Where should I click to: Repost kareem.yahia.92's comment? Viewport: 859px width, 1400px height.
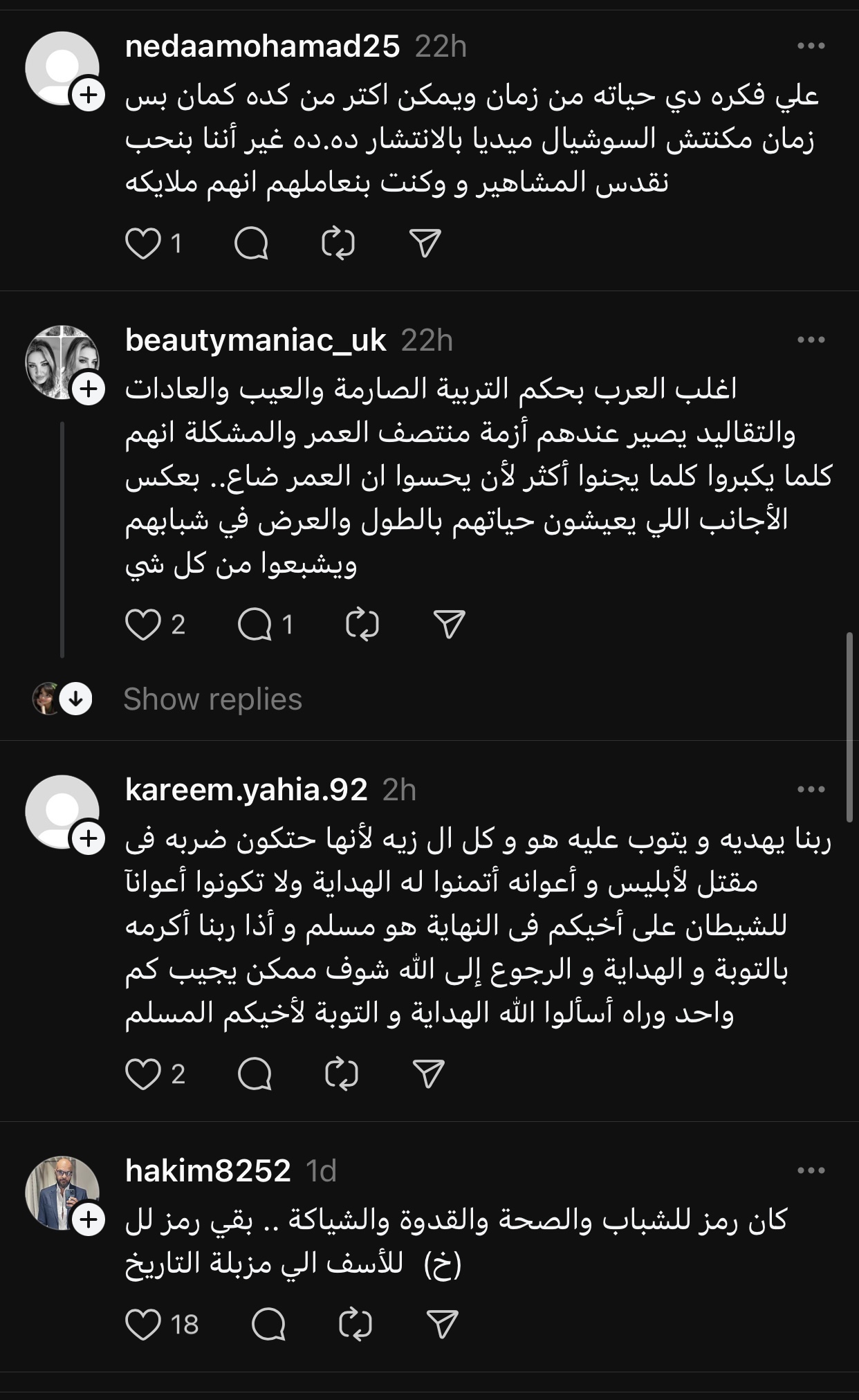tap(342, 1074)
